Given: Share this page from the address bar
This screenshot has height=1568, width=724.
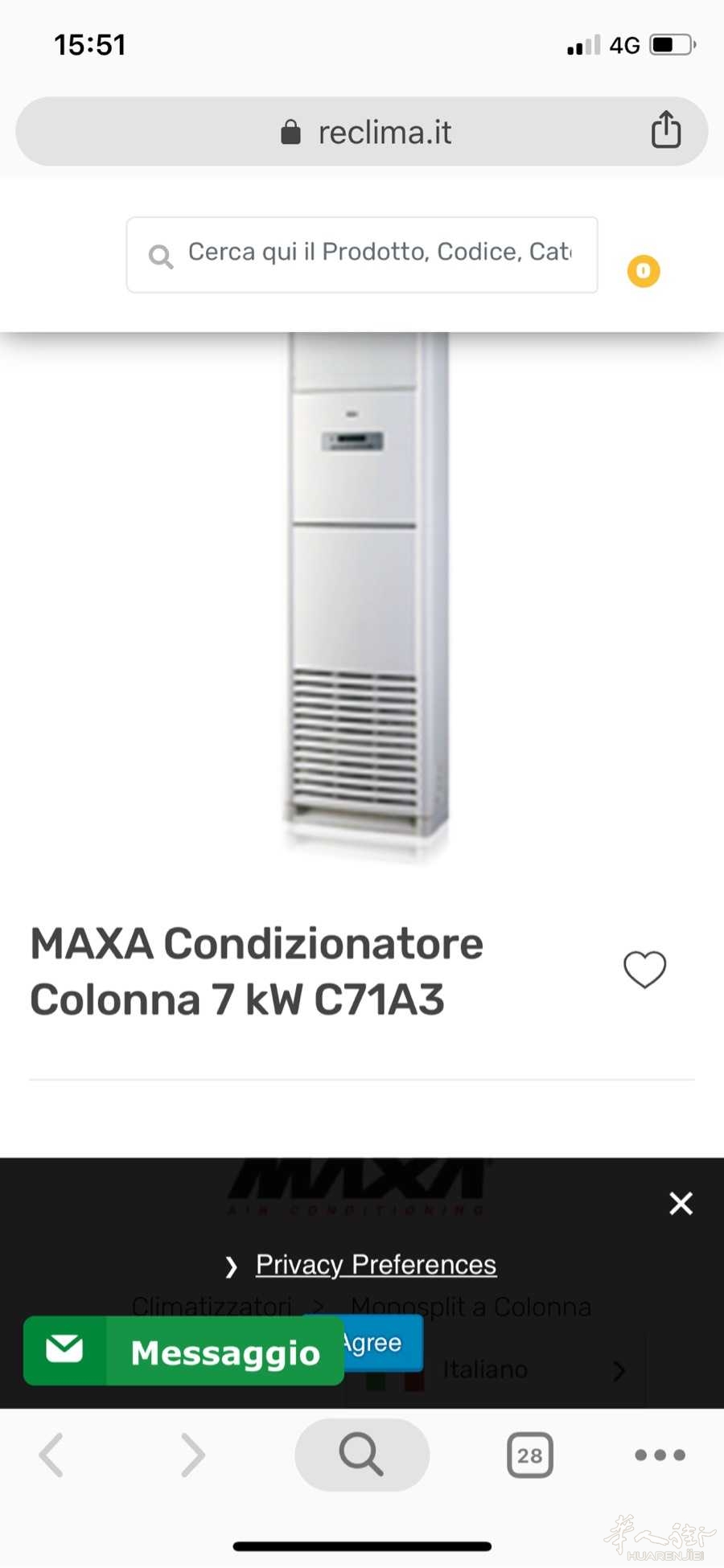Looking at the screenshot, I should tap(665, 130).
